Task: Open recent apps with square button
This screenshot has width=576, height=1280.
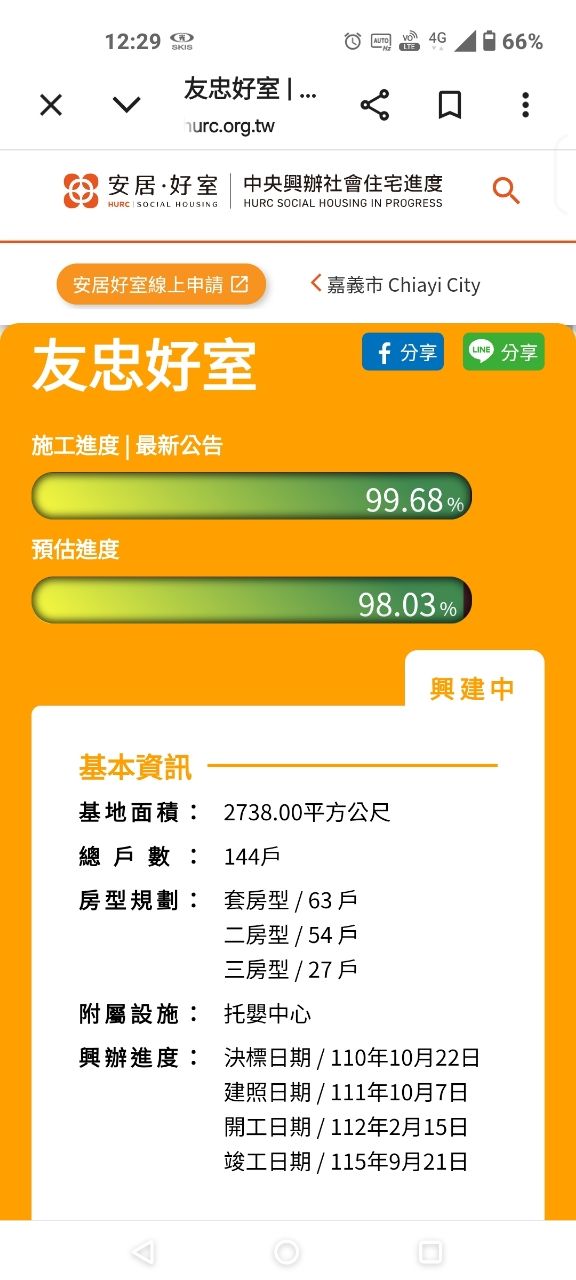Action: click(x=431, y=1252)
